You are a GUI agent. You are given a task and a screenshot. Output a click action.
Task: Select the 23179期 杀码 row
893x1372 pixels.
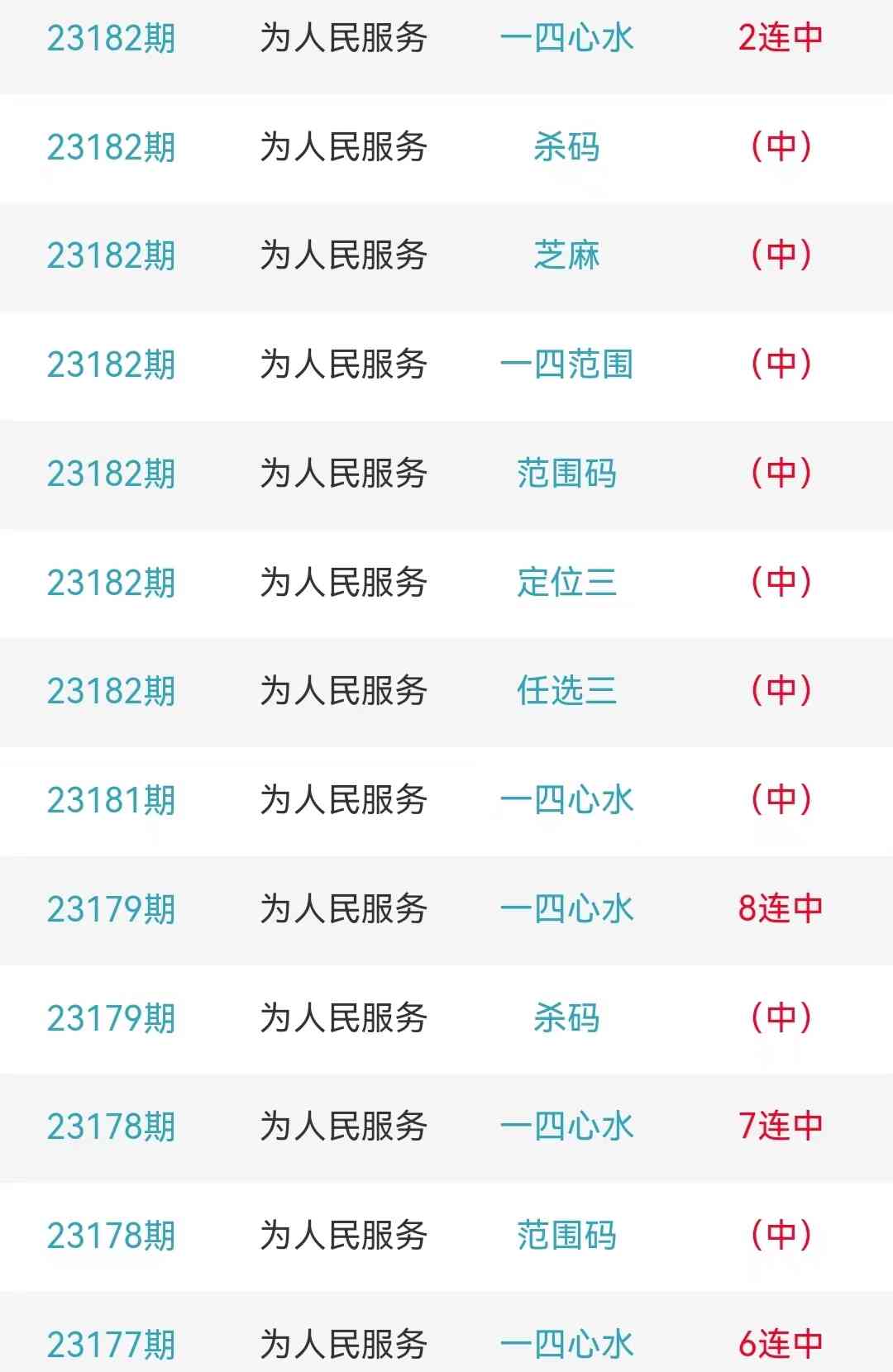coord(566,1018)
